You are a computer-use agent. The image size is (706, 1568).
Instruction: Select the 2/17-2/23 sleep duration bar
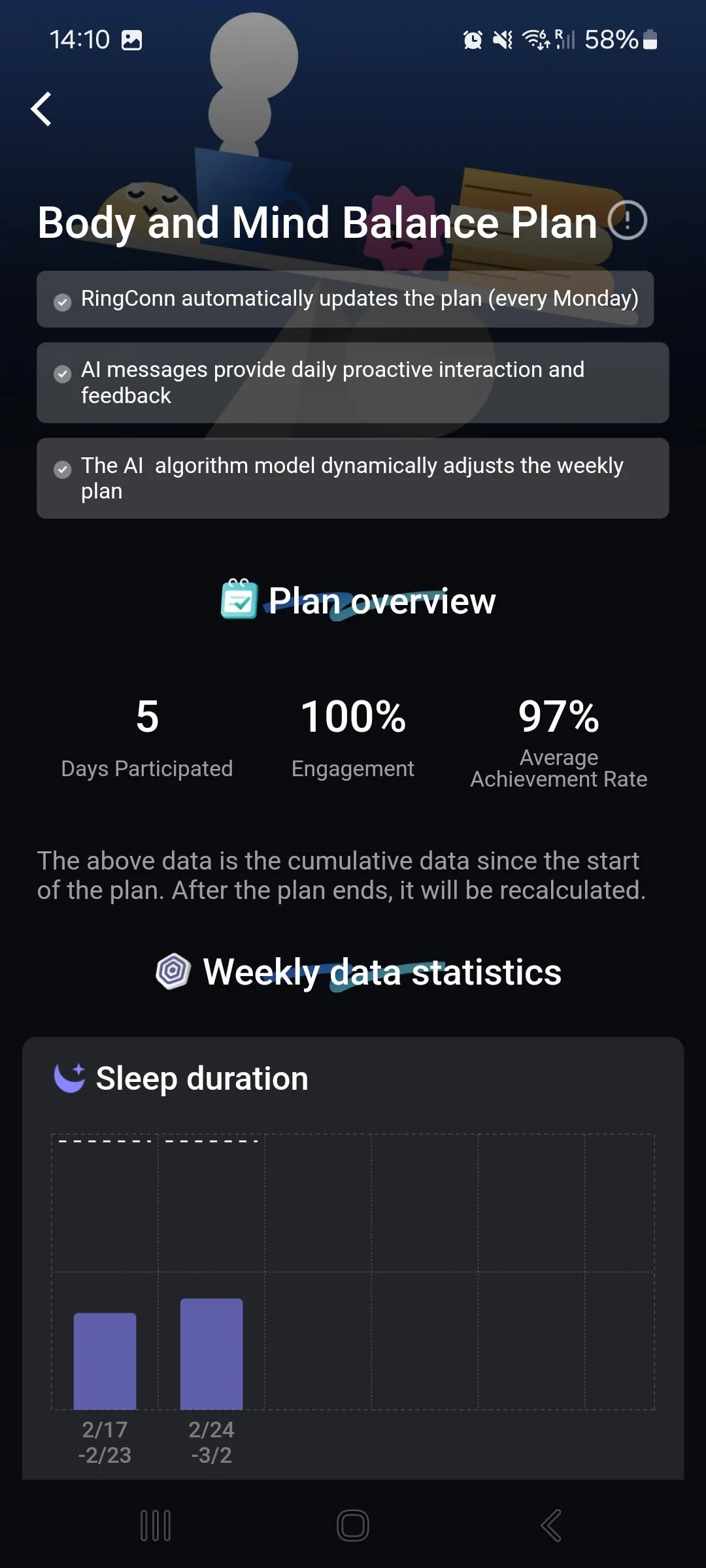105,1360
